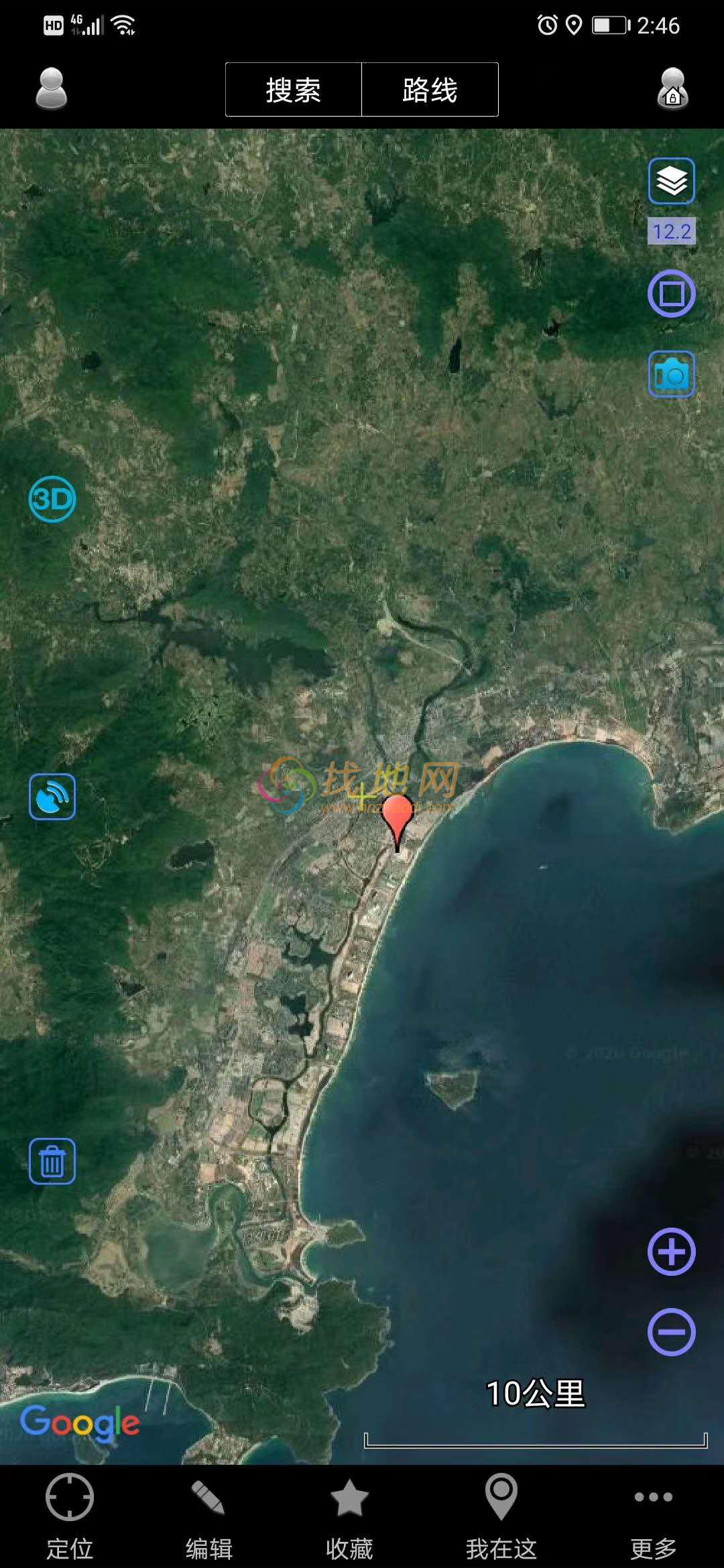The width and height of the screenshot is (724, 1568).
Task: Switch to the 搜索 search tab
Action: [294, 90]
